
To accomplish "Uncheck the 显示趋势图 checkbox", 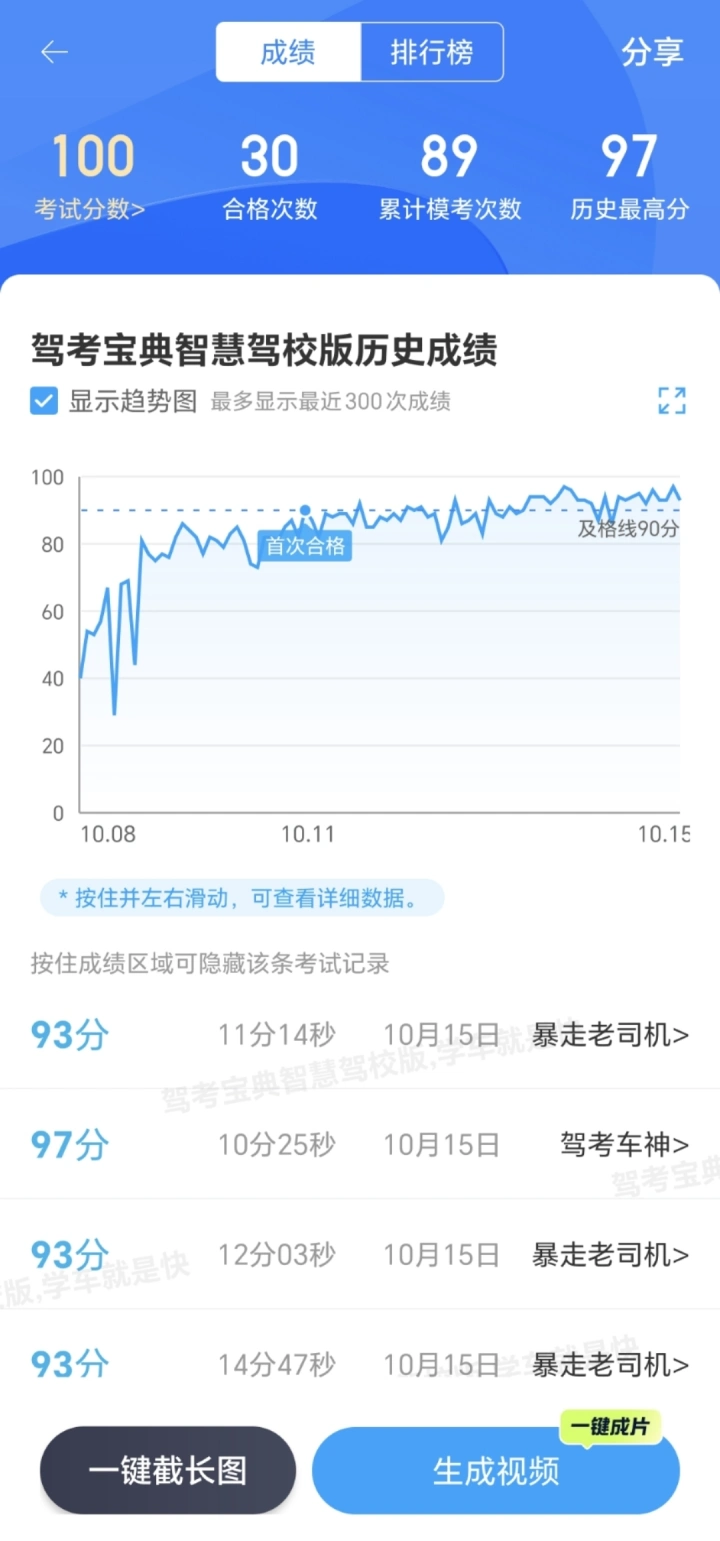I will tap(44, 402).
